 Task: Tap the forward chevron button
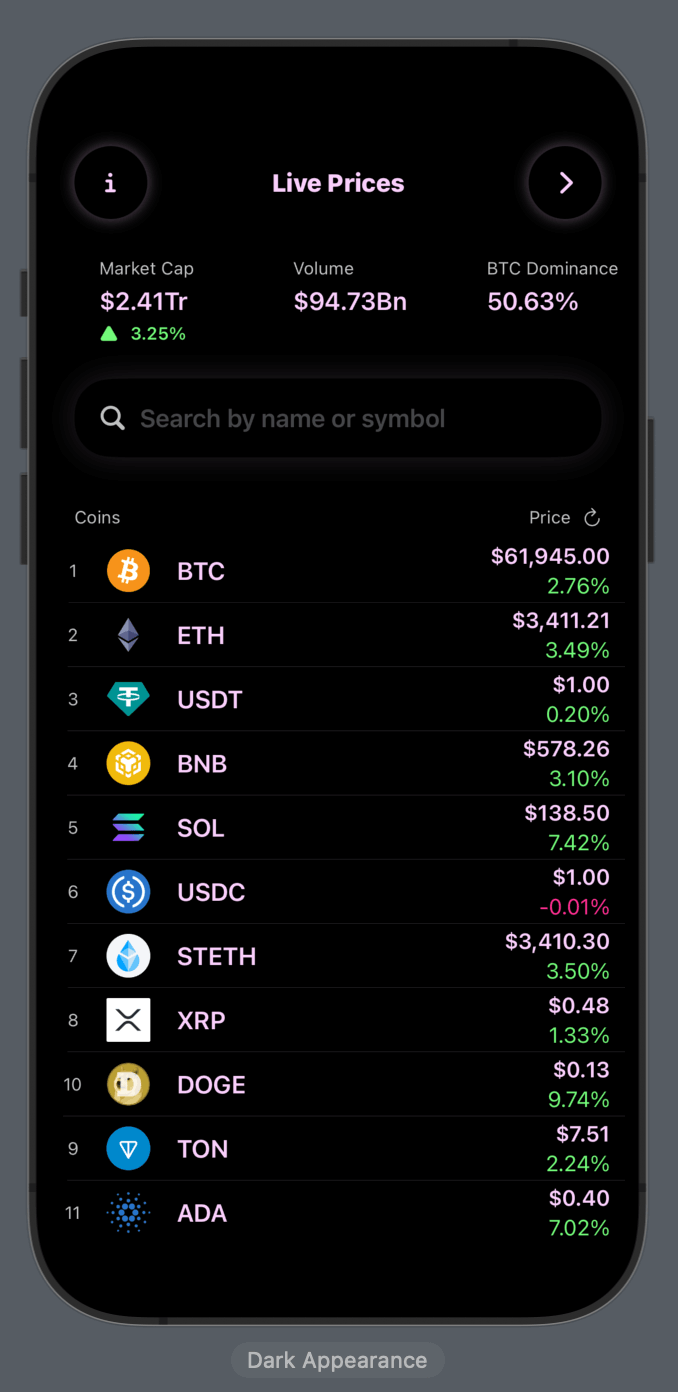[565, 183]
